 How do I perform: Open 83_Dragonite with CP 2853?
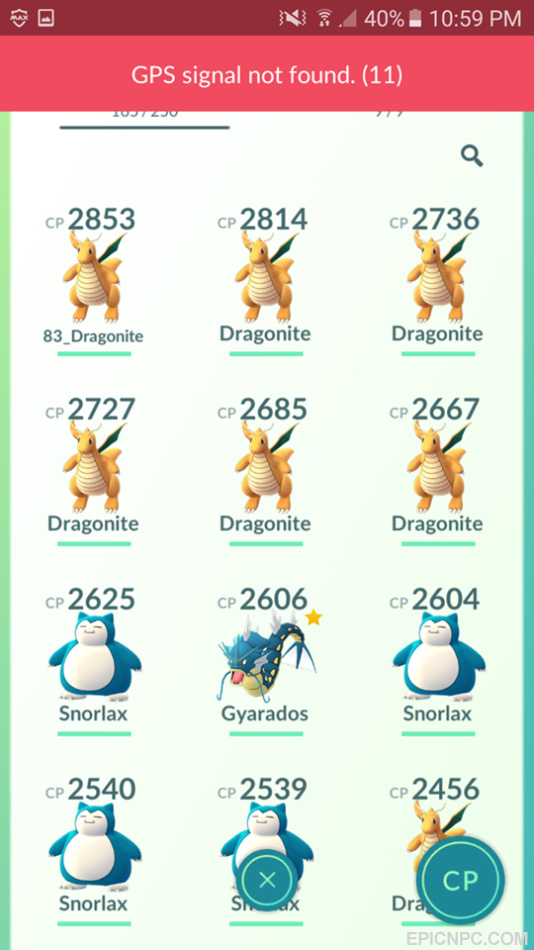pyautogui.click(x=93, y=281)
